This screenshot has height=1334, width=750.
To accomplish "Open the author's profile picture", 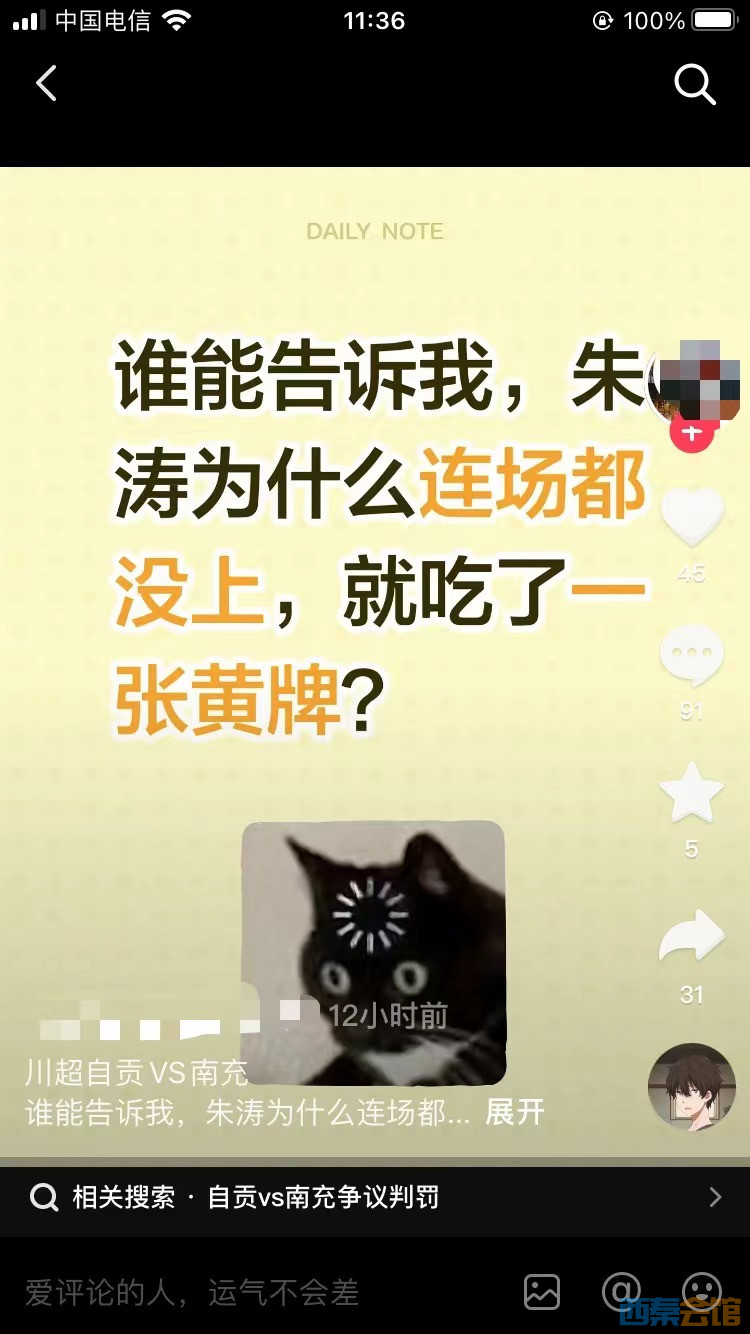I will [x=693, y=382].
